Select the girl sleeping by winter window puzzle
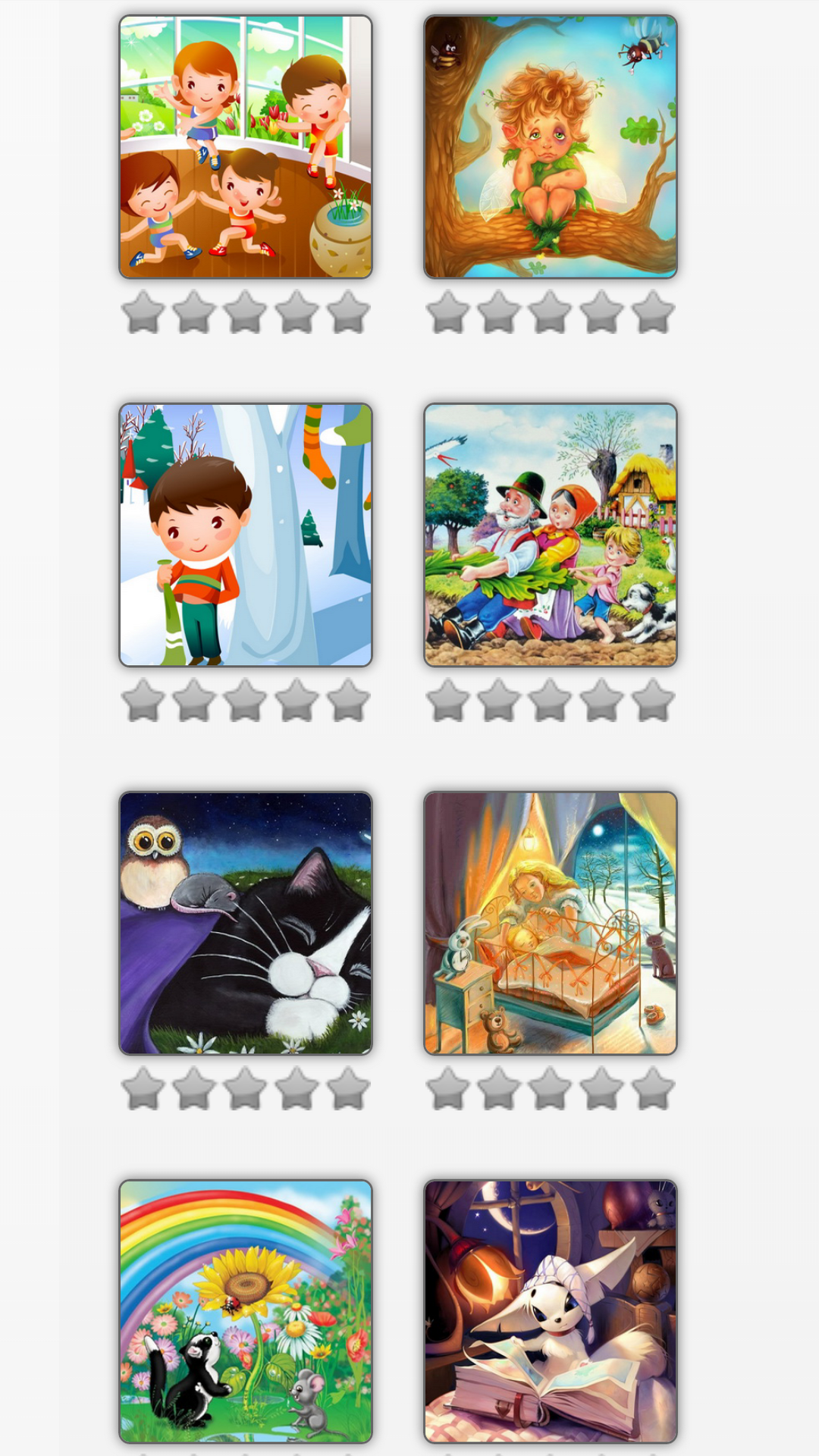The width and height of the screenshot is (819, 1456). pyautogui.click(x=549, y=921)
